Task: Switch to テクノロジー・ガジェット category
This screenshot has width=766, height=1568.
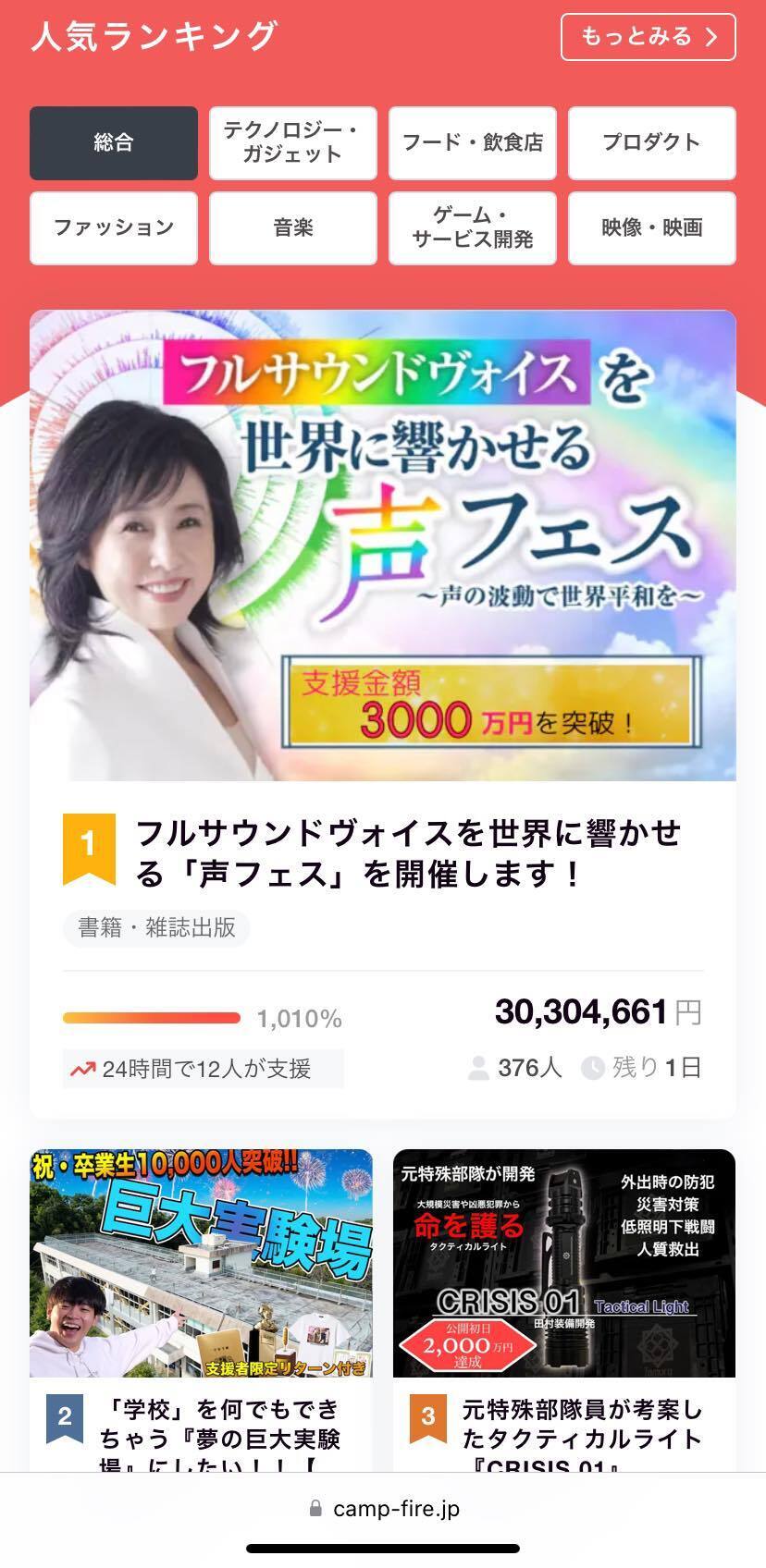Action: [292, 142]
